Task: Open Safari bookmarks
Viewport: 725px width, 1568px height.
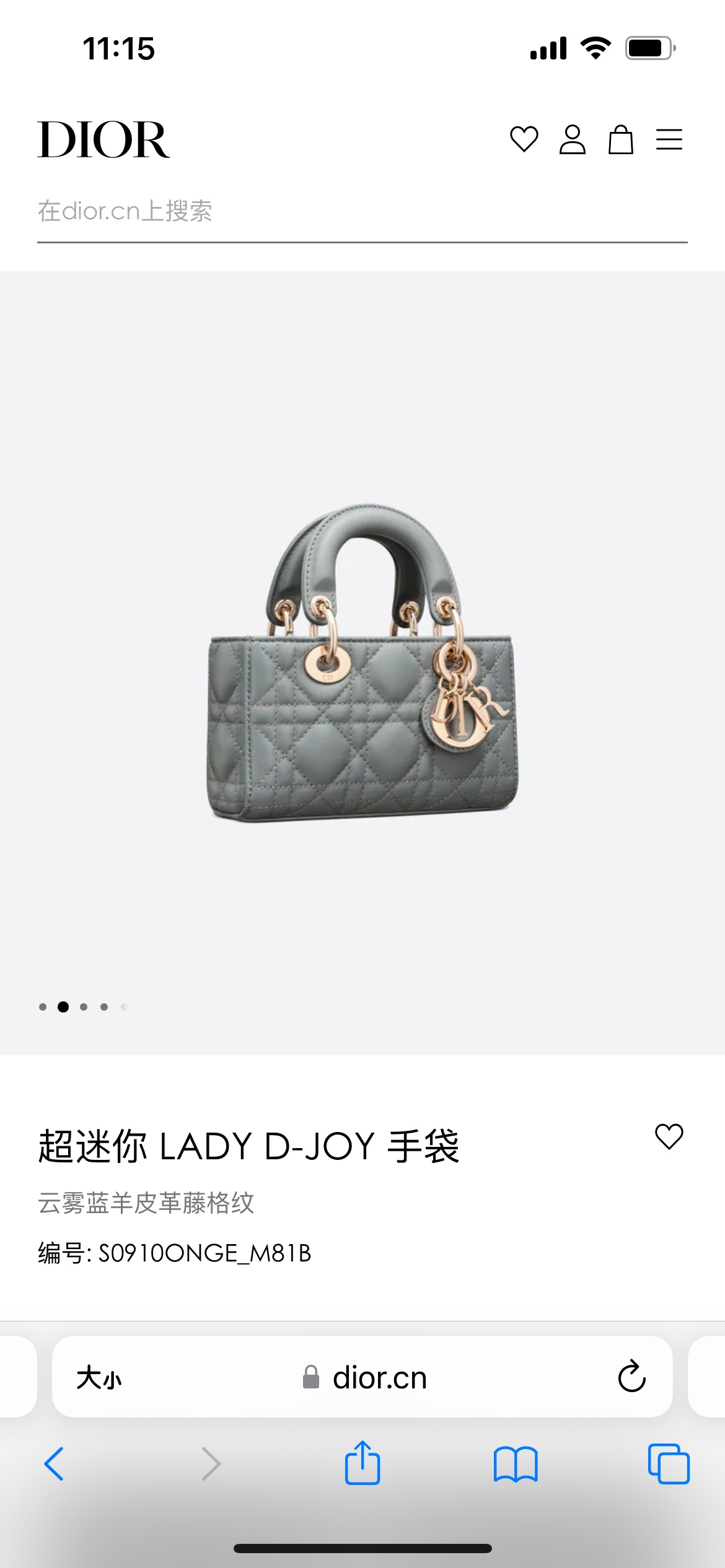Action: [516, 1464]
